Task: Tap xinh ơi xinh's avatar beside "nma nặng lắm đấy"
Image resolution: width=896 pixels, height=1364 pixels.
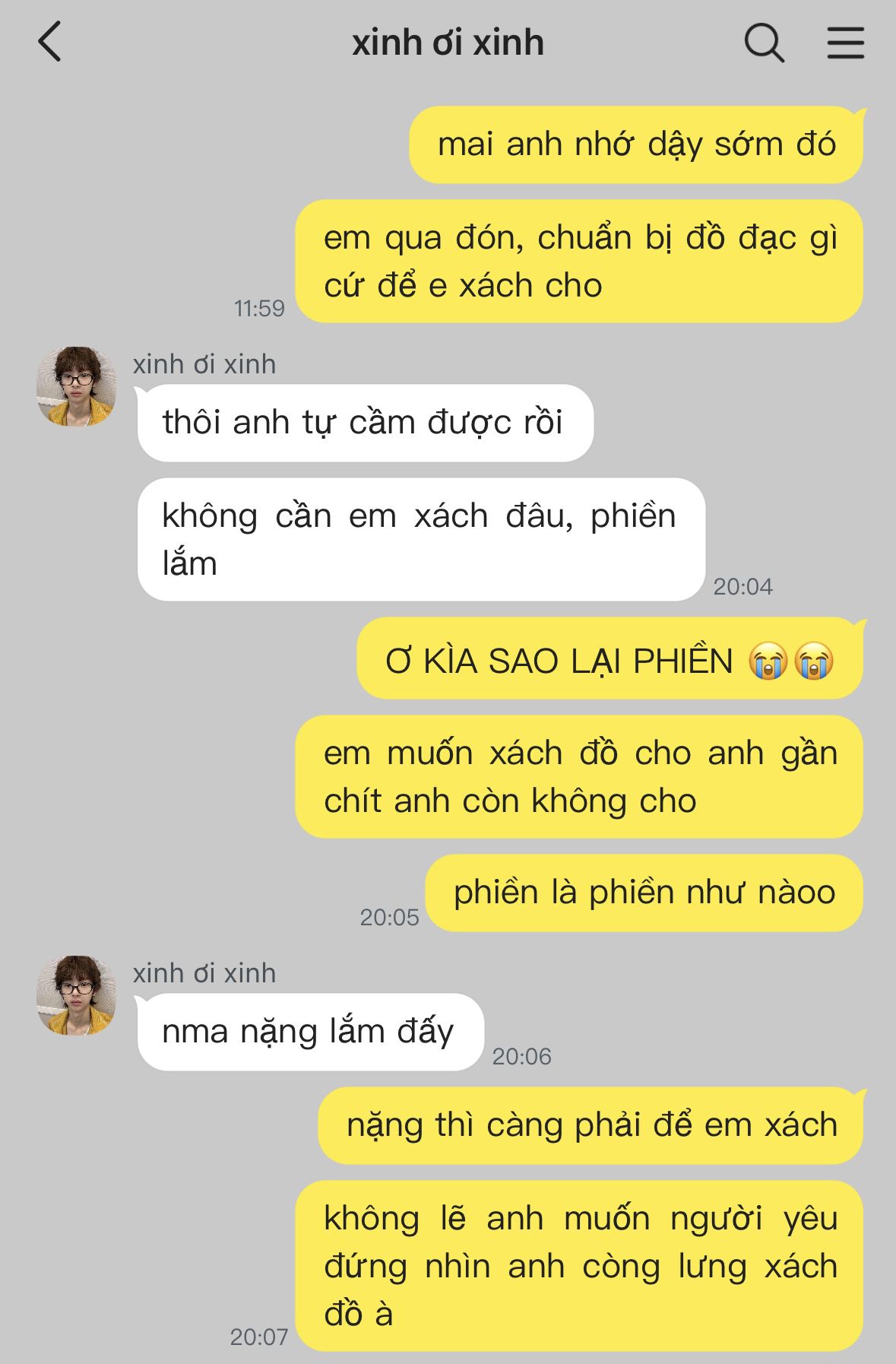Action: pos(76,994)
